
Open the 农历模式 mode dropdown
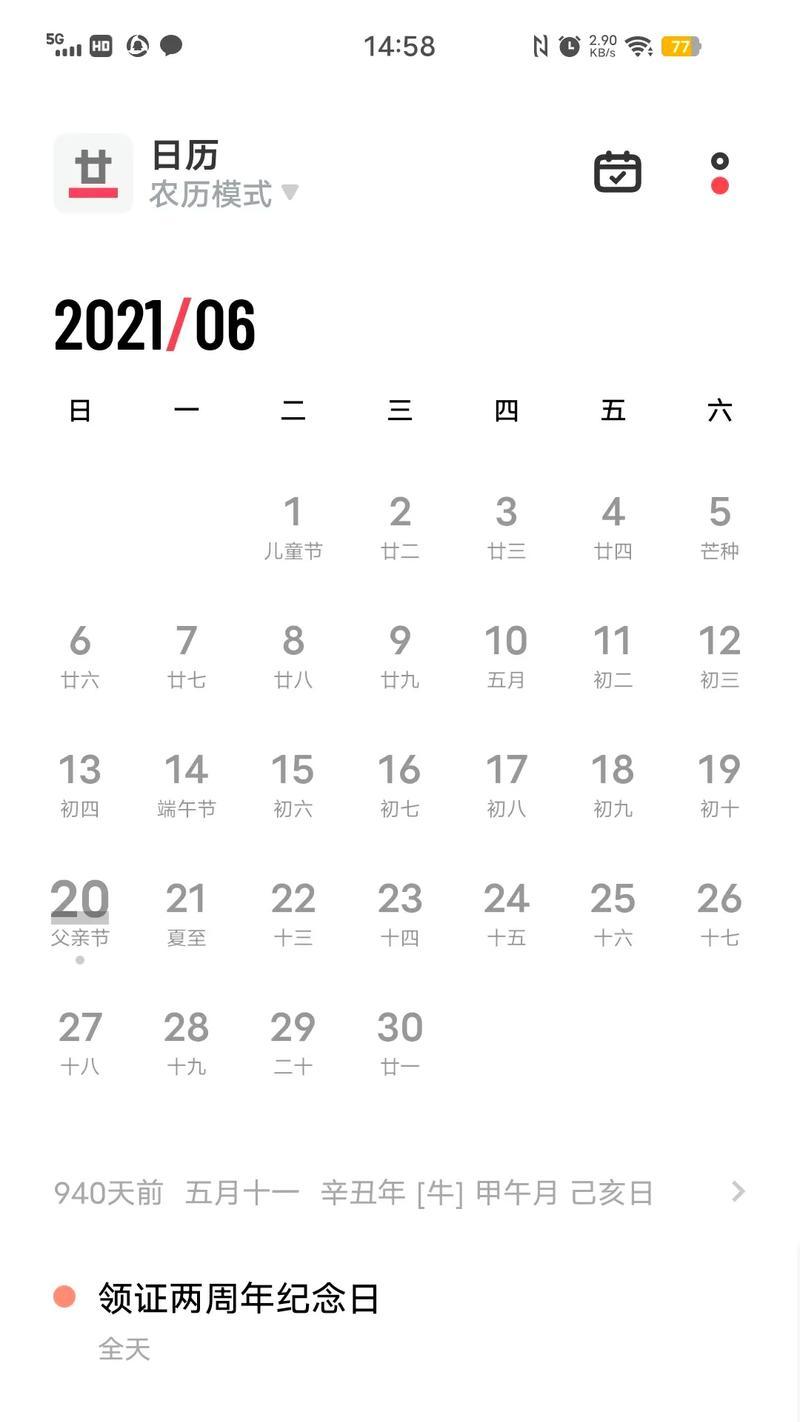click(x=224, y=193)
